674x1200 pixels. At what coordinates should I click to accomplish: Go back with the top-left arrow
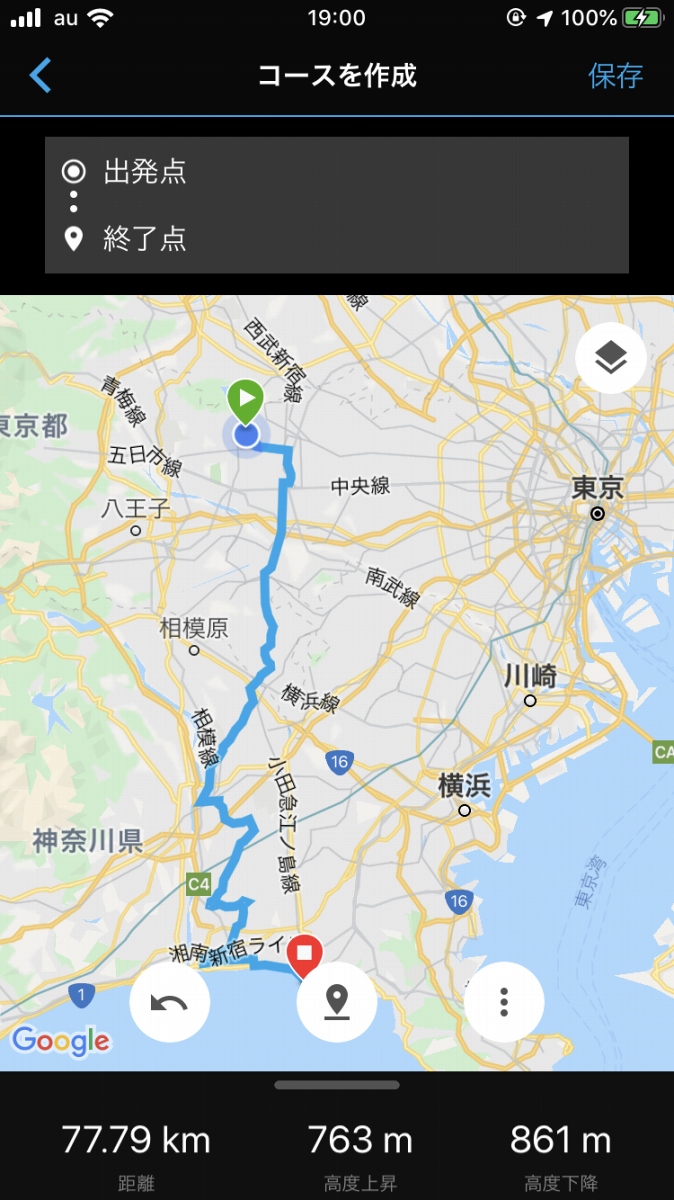click(40, 75)
